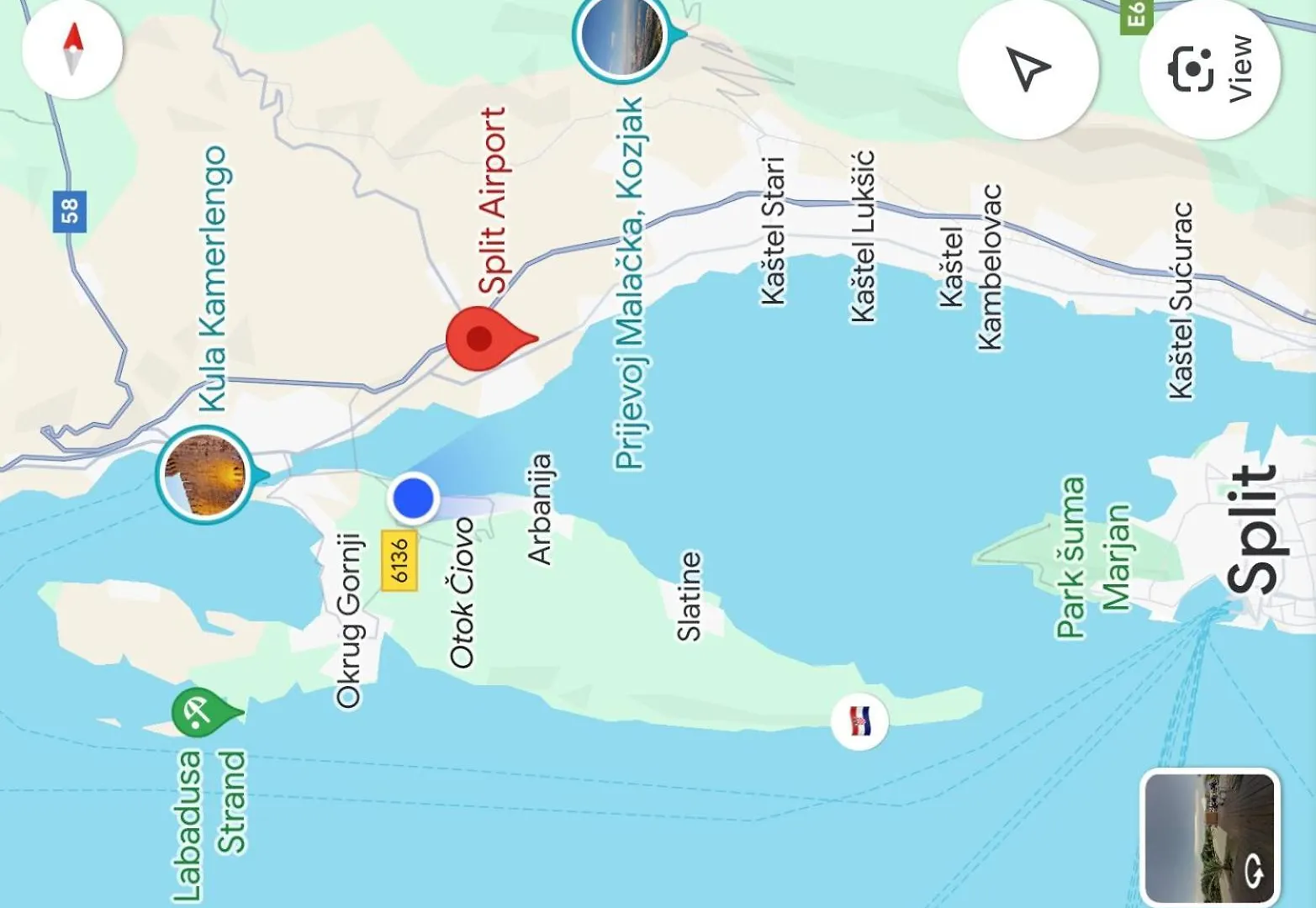Open Prijevoj Malačka, Kozjak photo marker
The height and width of the screenshot is (908, 1316).
click(x=622, y=34)
